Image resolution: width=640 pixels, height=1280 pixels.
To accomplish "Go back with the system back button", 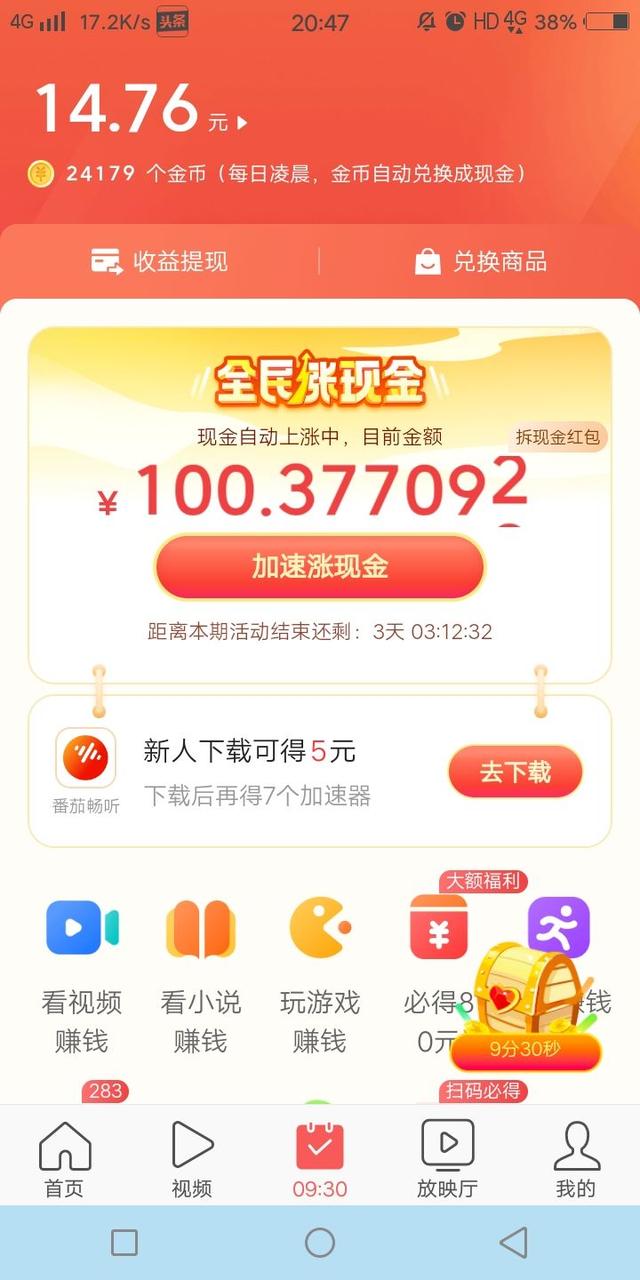I will (513, 1243).
